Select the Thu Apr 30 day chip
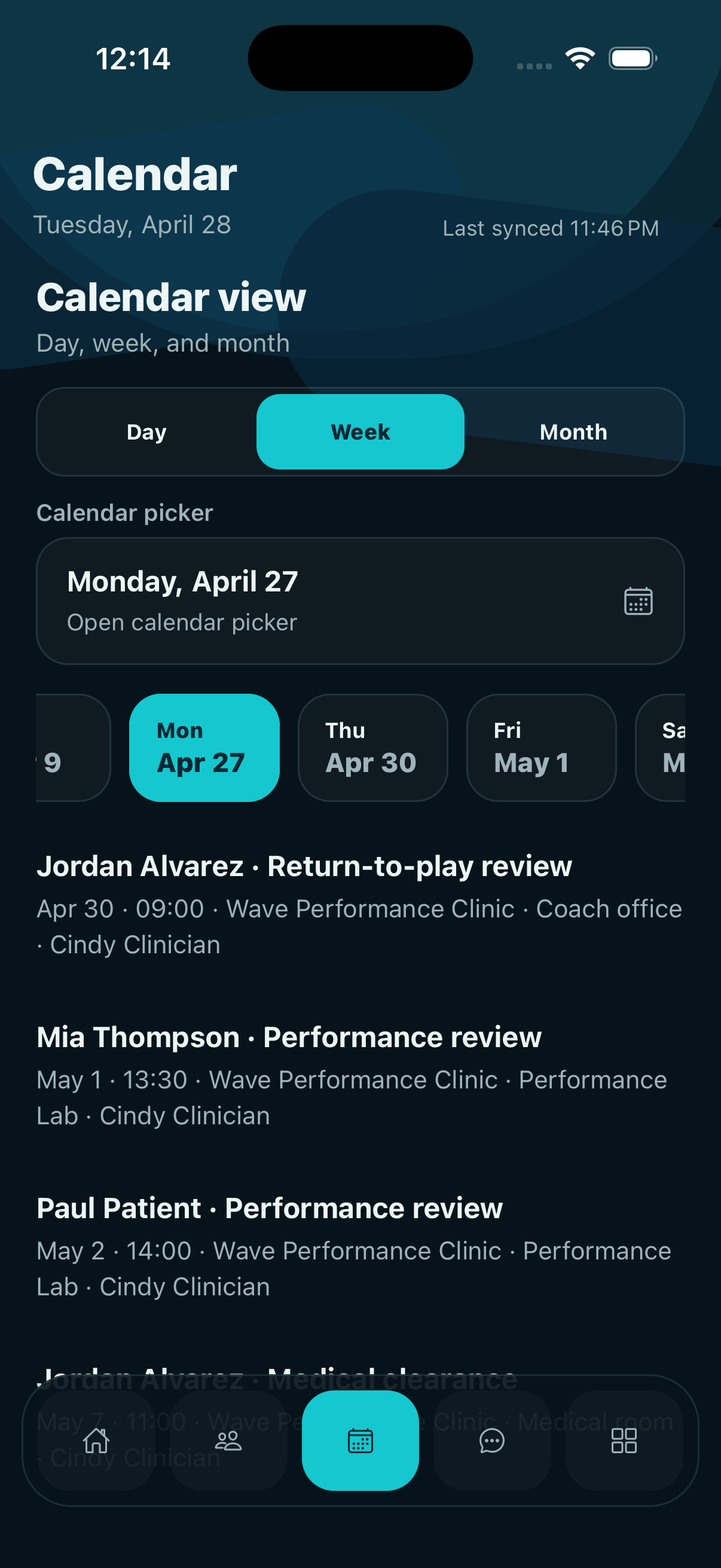The height and width of the screenshot is (1568, 721). click(x=372, y=747)
